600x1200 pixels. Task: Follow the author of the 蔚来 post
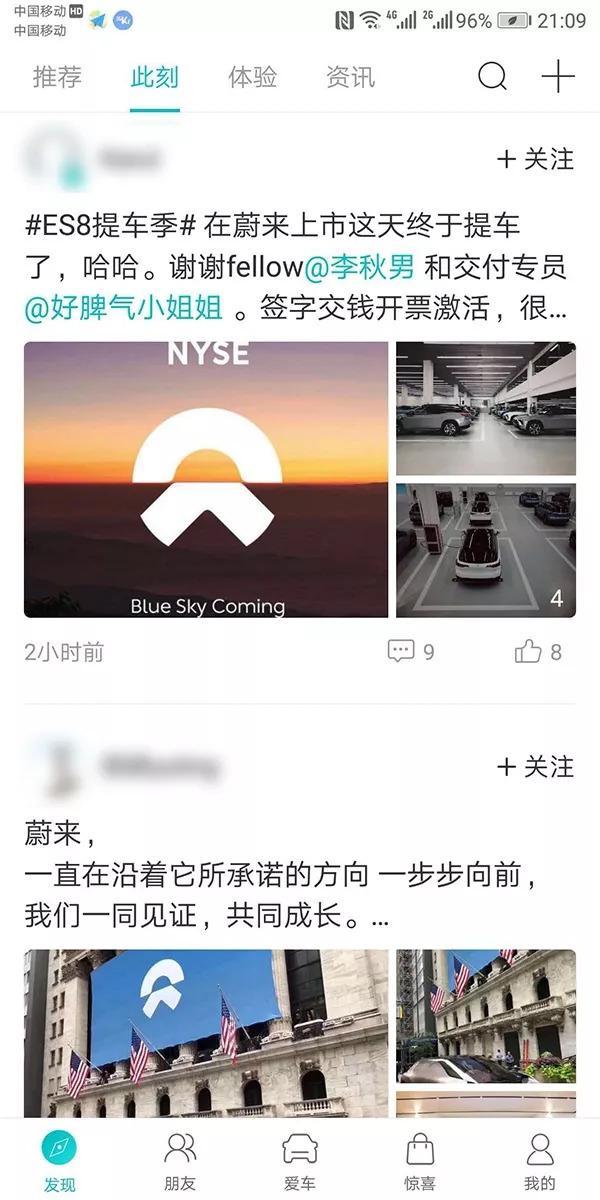click(536, 767)
